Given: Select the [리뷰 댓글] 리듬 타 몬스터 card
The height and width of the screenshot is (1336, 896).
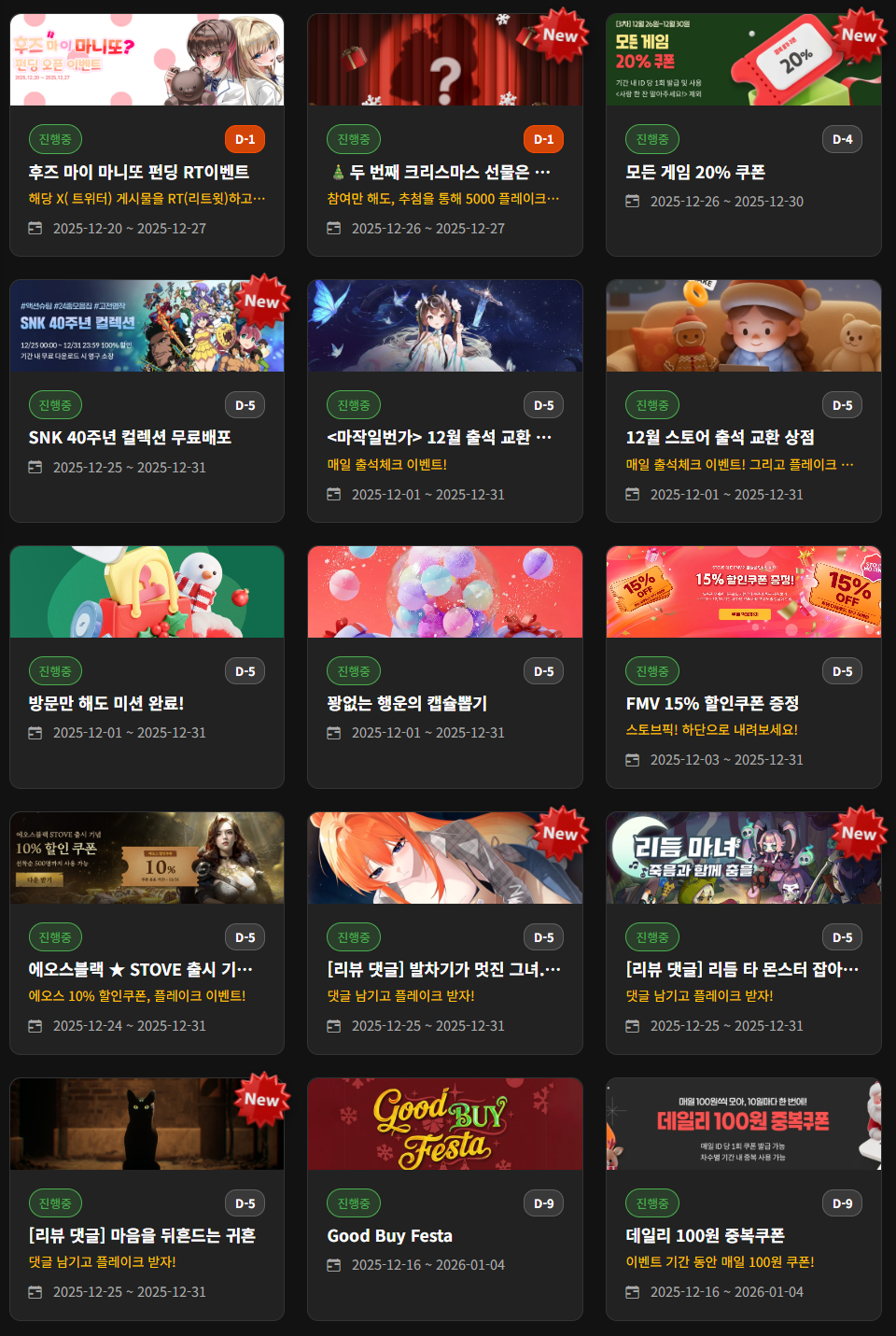Looking at the screenshot, I should [x=743, y=969].
